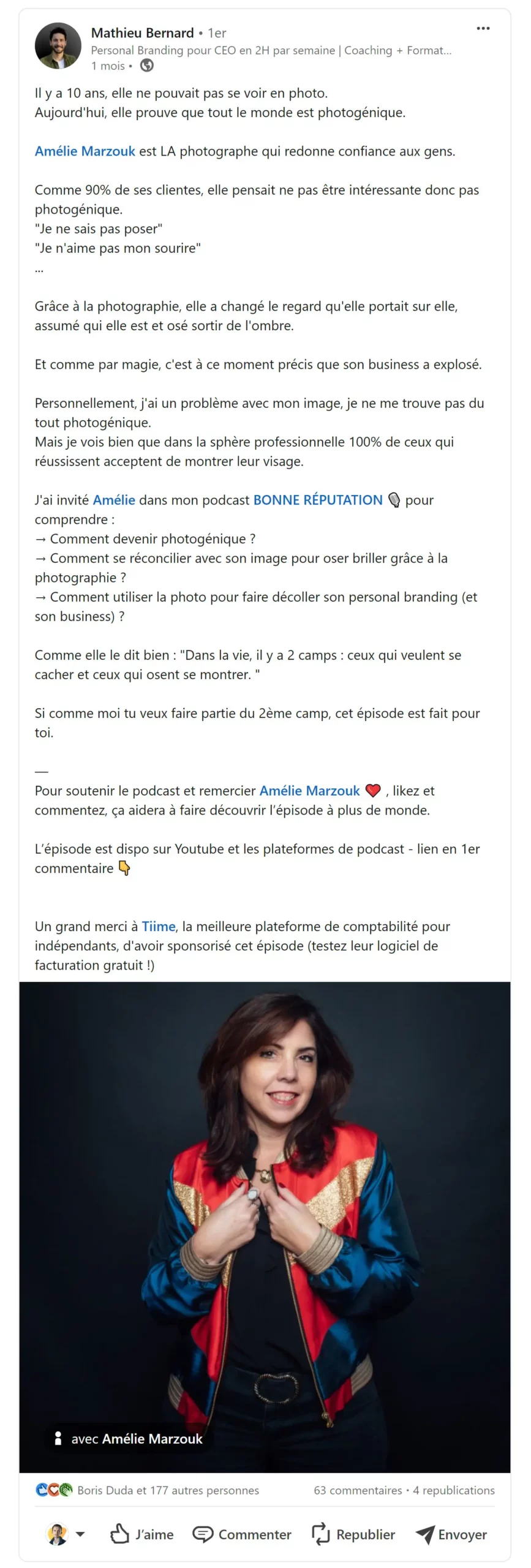Click Mathieu Bernard's profile picture

(x=58, y=45)
